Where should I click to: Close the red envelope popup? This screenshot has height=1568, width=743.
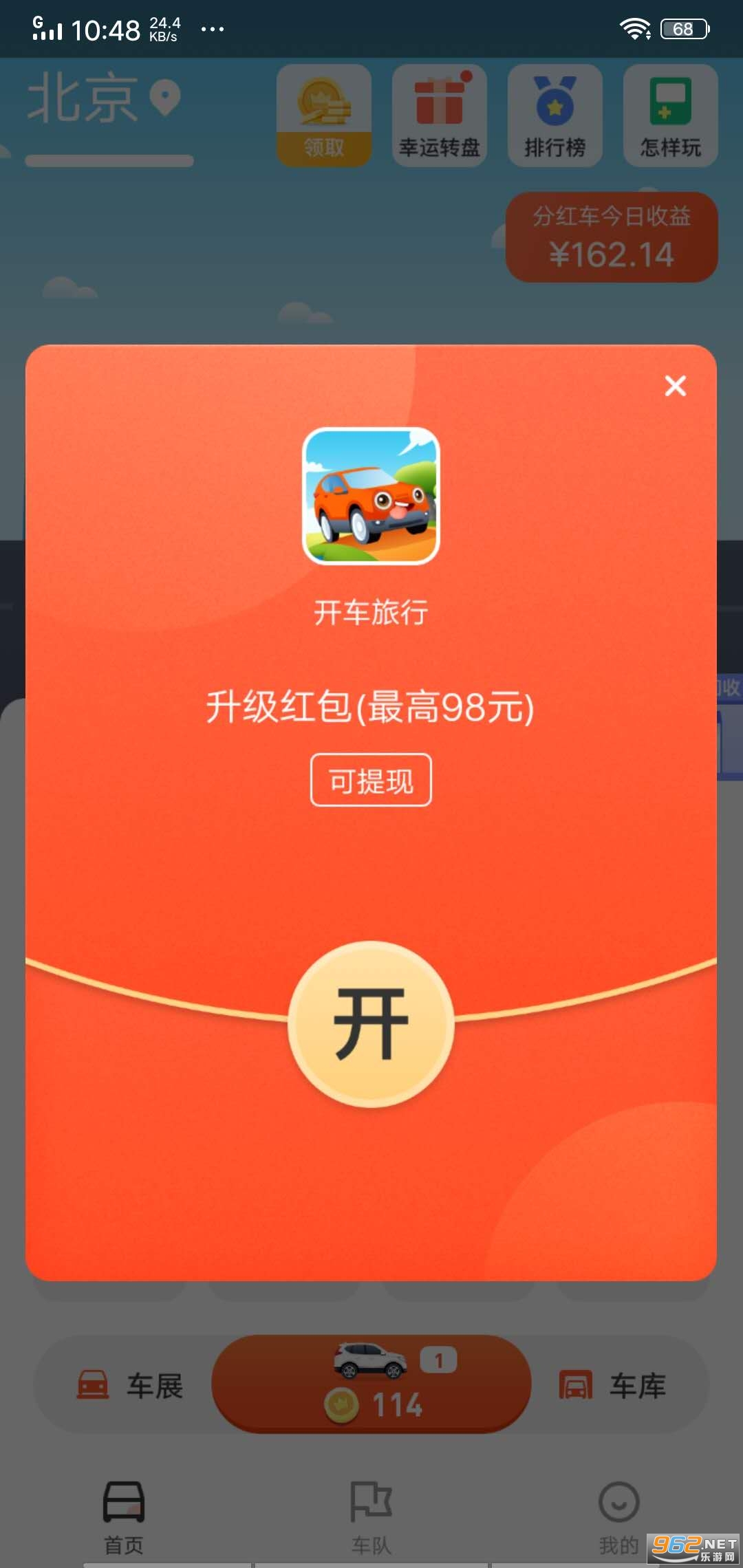pyautogui.click(x=676, y=386)
